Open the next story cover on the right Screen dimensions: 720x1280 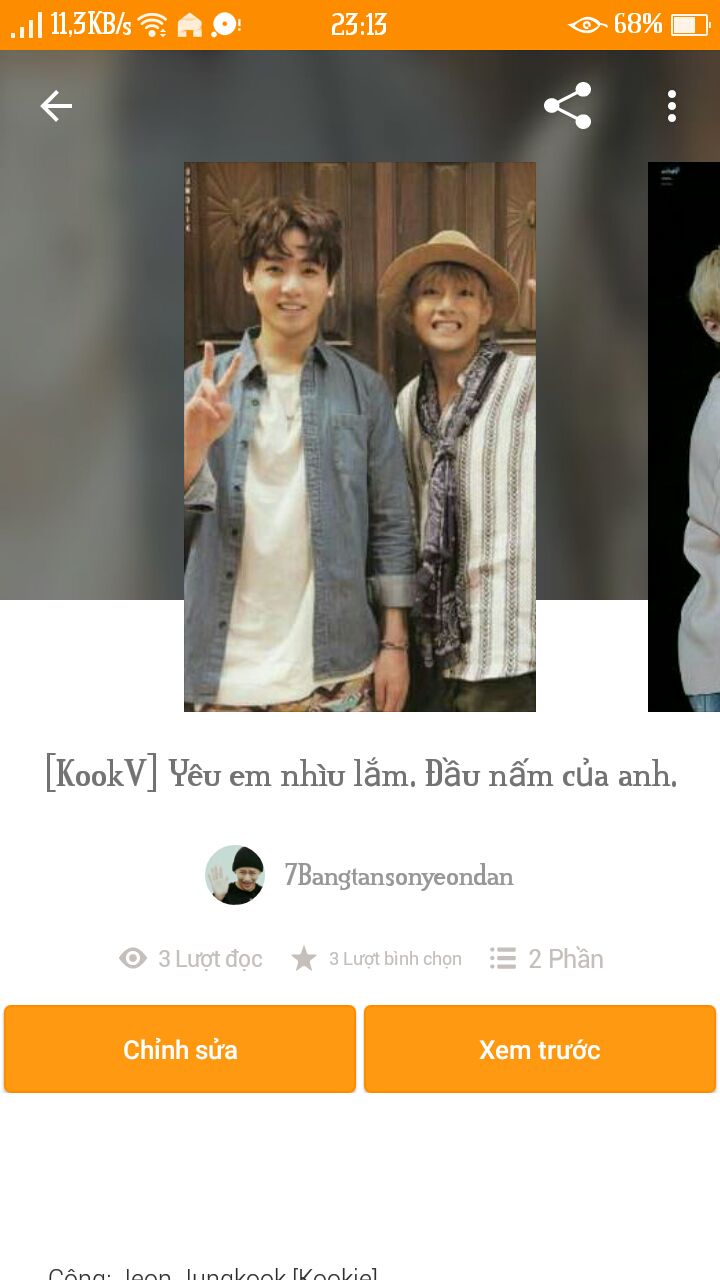(685, 437)
